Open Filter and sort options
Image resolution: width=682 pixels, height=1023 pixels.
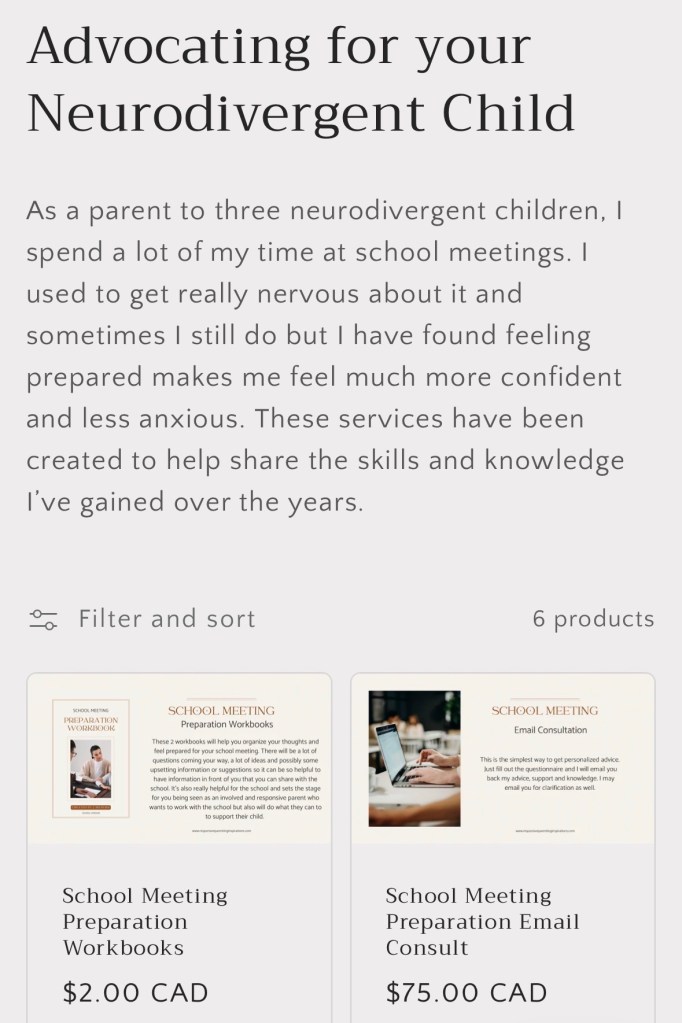click(x=142, y=618)
